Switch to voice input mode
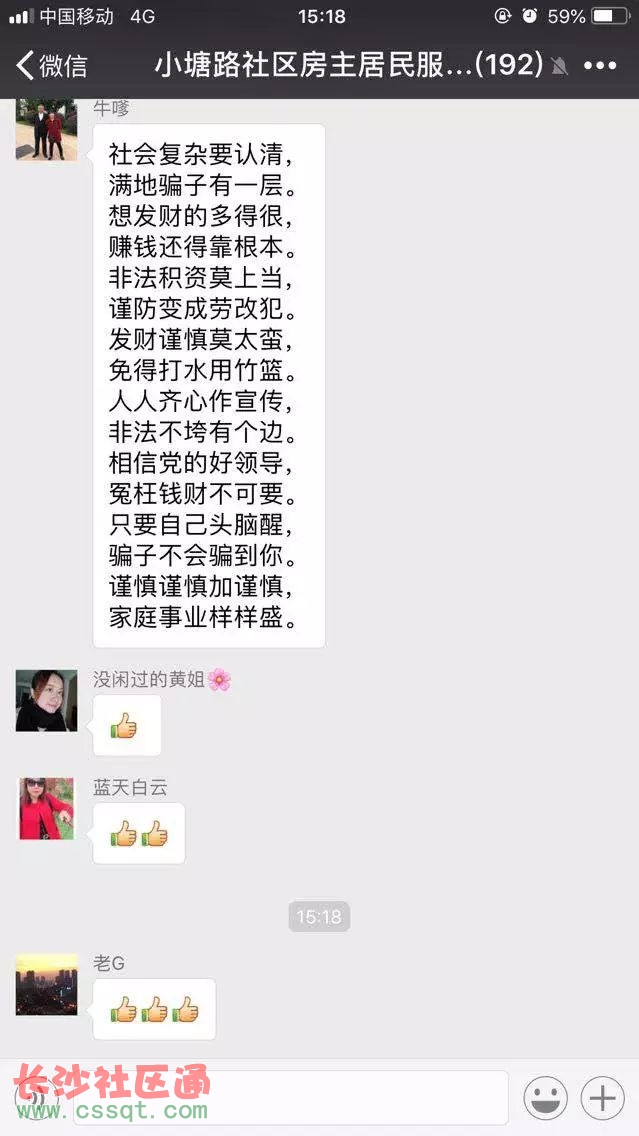The height and width of the screenshot is (1136, 639). [x=38, y=1098]
